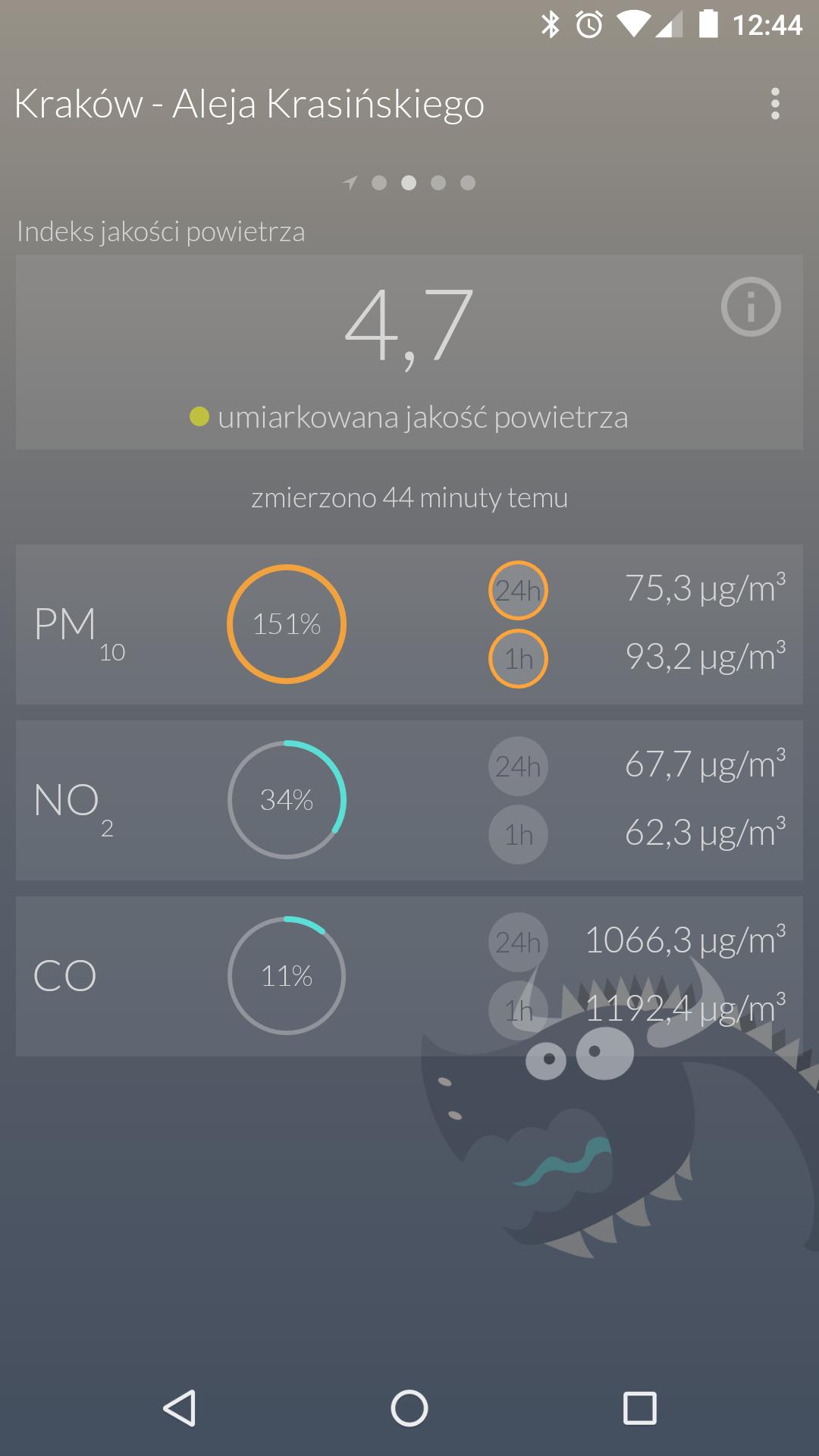Viewport: 819px width, 1456px height.
Task: Open the Kraków - Aleja Krasińskiego title
Action: [x=249, y=105]
